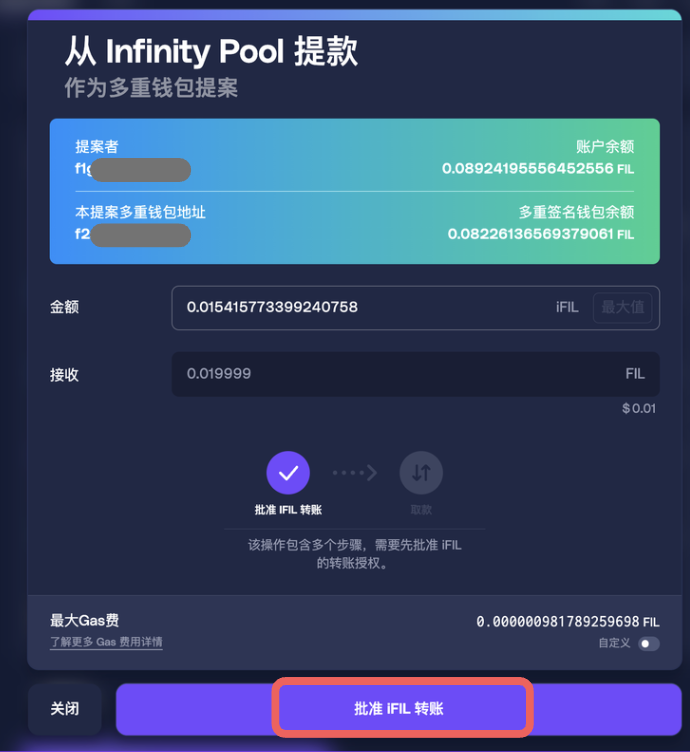
Task: Toggle the 自定义 gas fee switch
Action: coord(649,643)
